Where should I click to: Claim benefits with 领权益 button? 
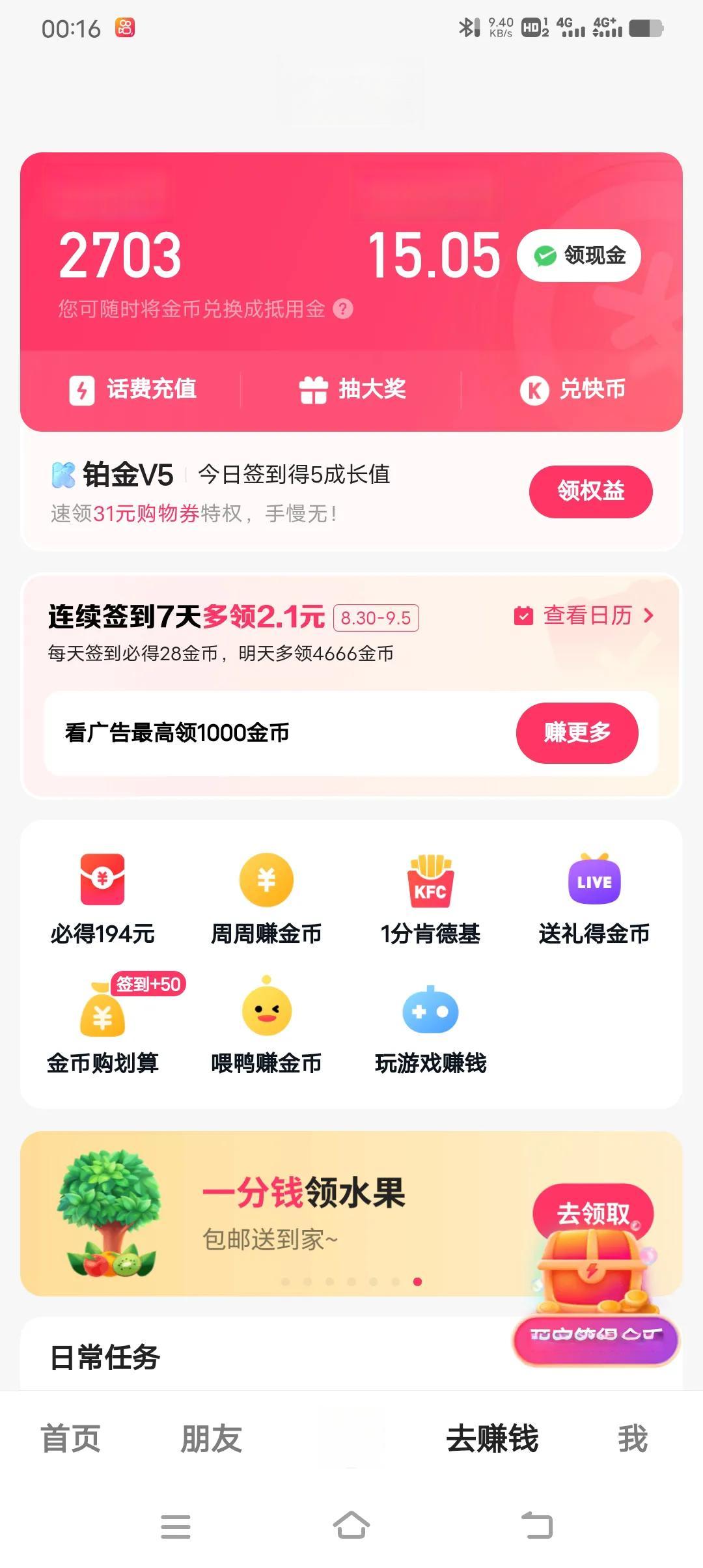[x=590, y=492]
